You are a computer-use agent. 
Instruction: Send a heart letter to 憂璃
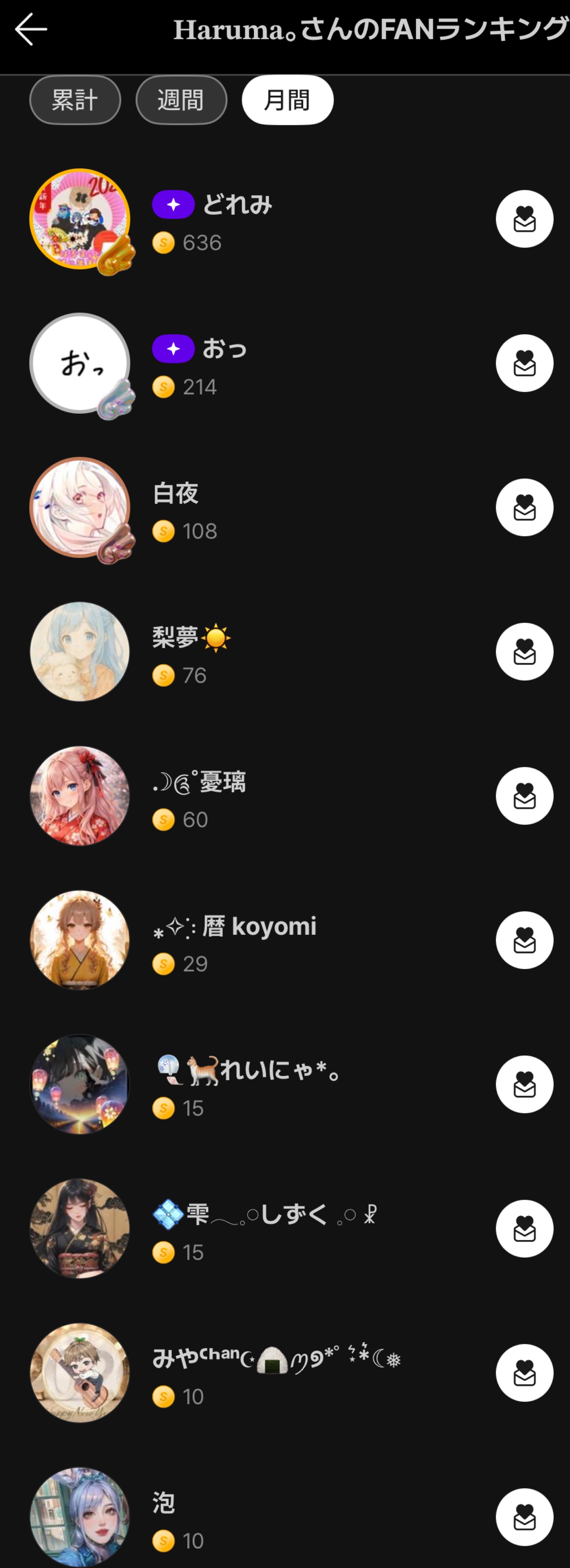[524, 796]
